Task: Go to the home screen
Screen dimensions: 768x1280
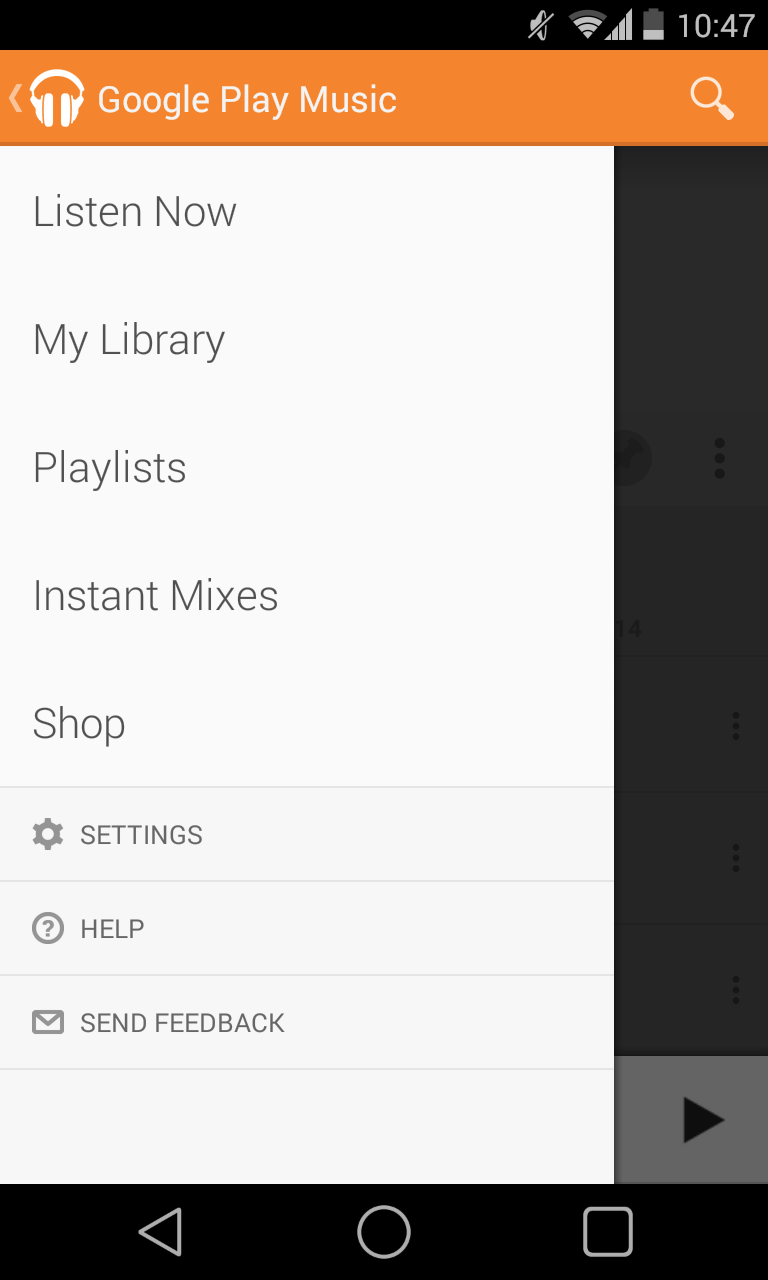Action: point(384,1231)
